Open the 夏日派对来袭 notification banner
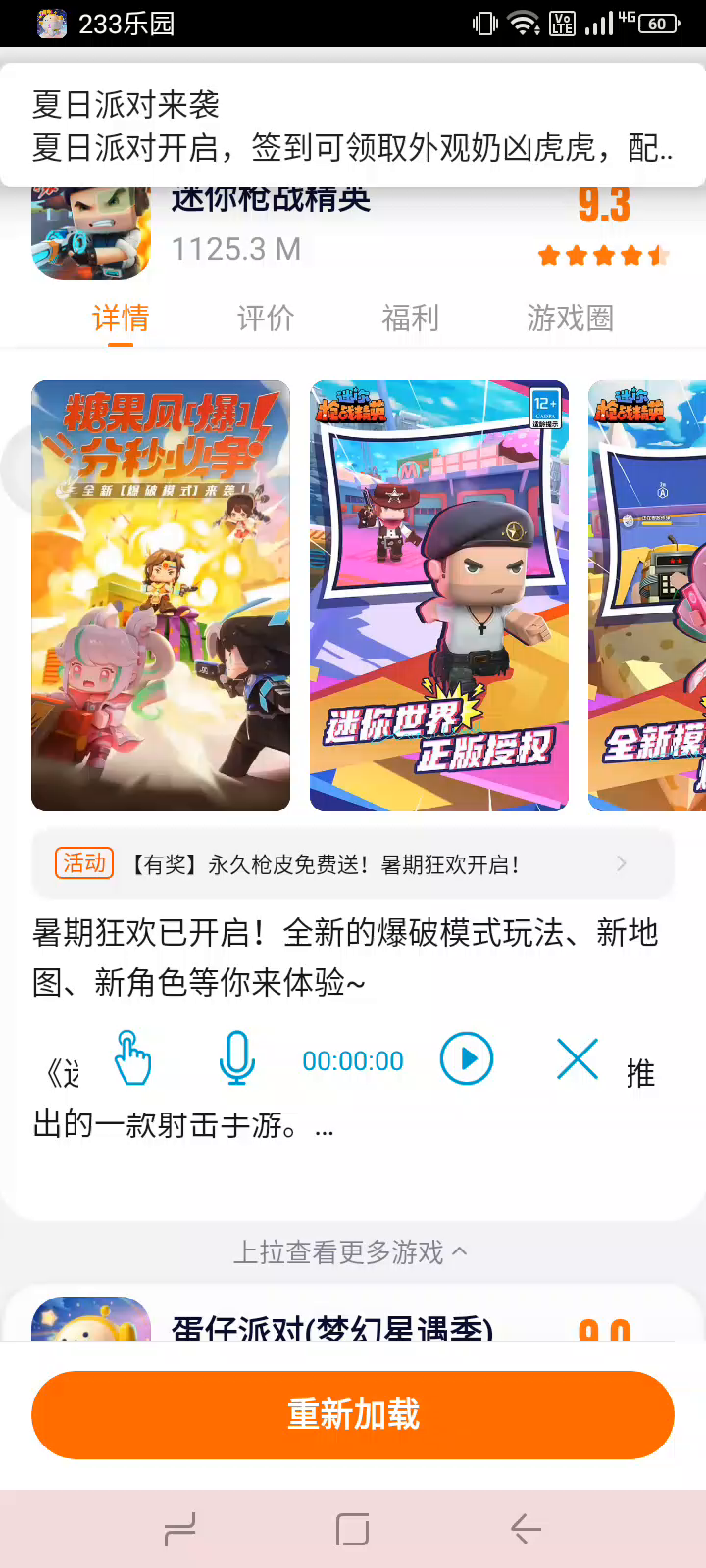Image resolution: width=706 pixels, height=1568 pixels. point(353,125)
